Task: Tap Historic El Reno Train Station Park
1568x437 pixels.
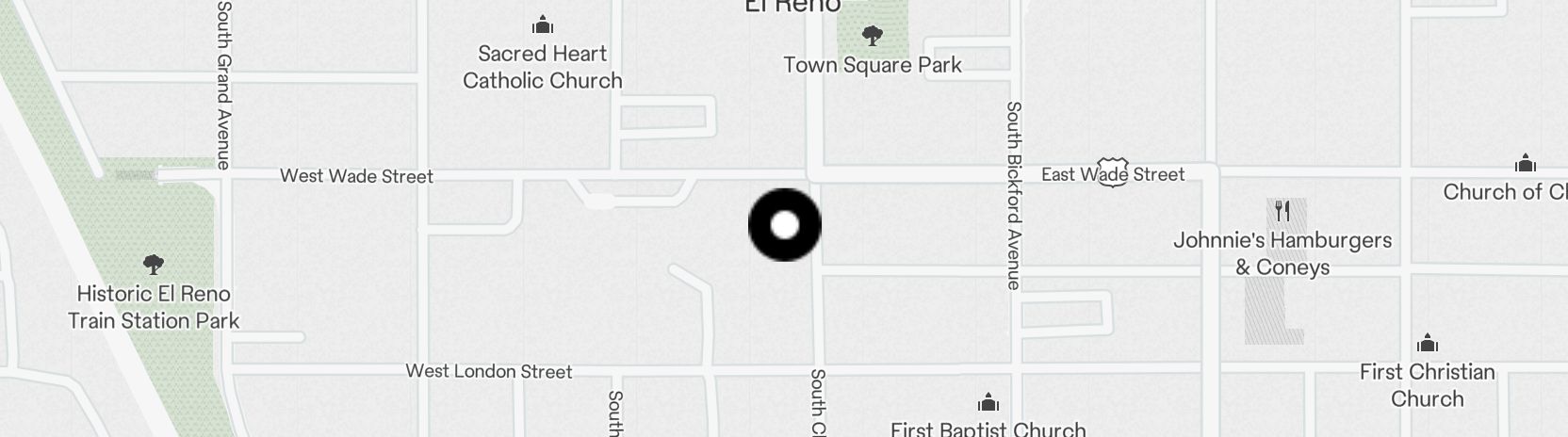Action: [x=153, y=265]
